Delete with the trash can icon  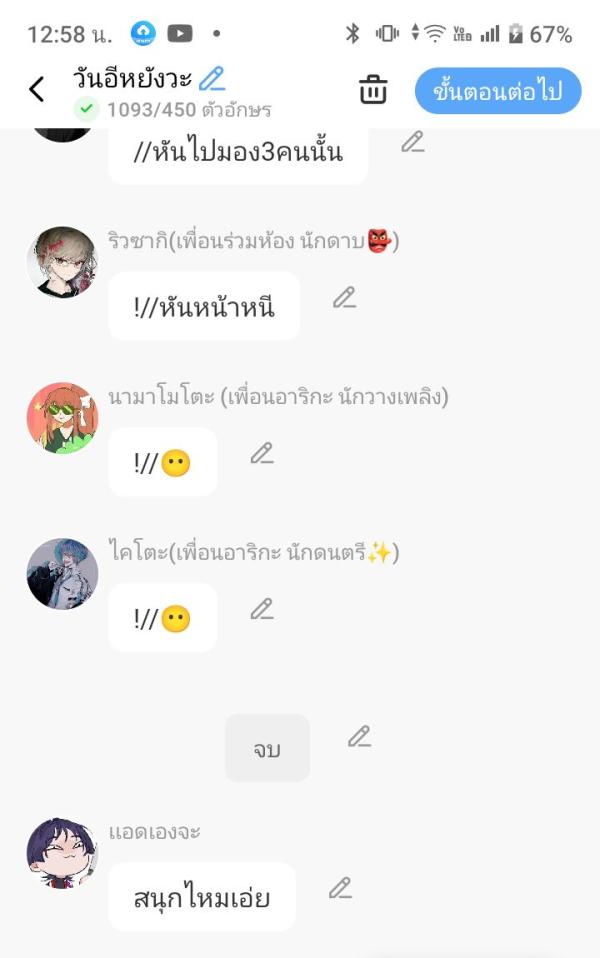pyautogui.click(x=373, y=90)
